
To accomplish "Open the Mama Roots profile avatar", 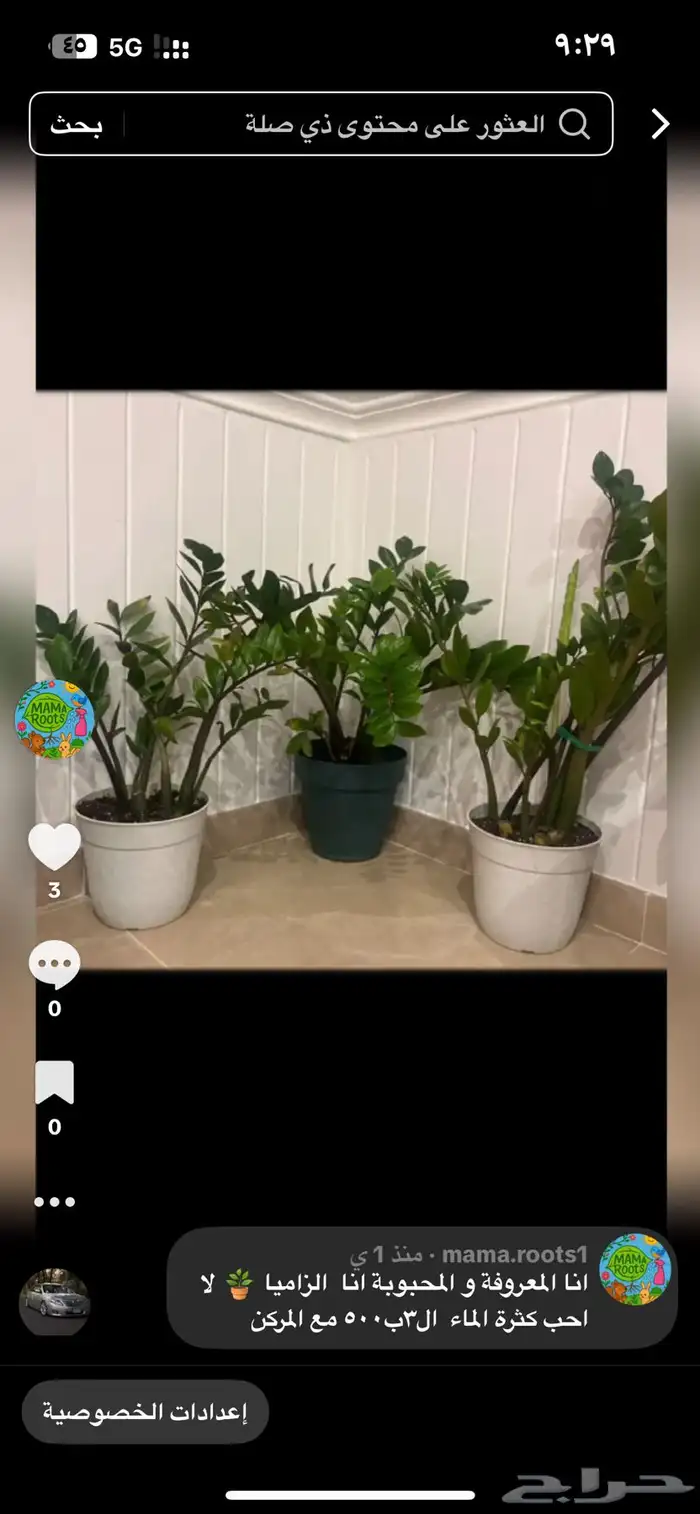I will click(54, 719).
